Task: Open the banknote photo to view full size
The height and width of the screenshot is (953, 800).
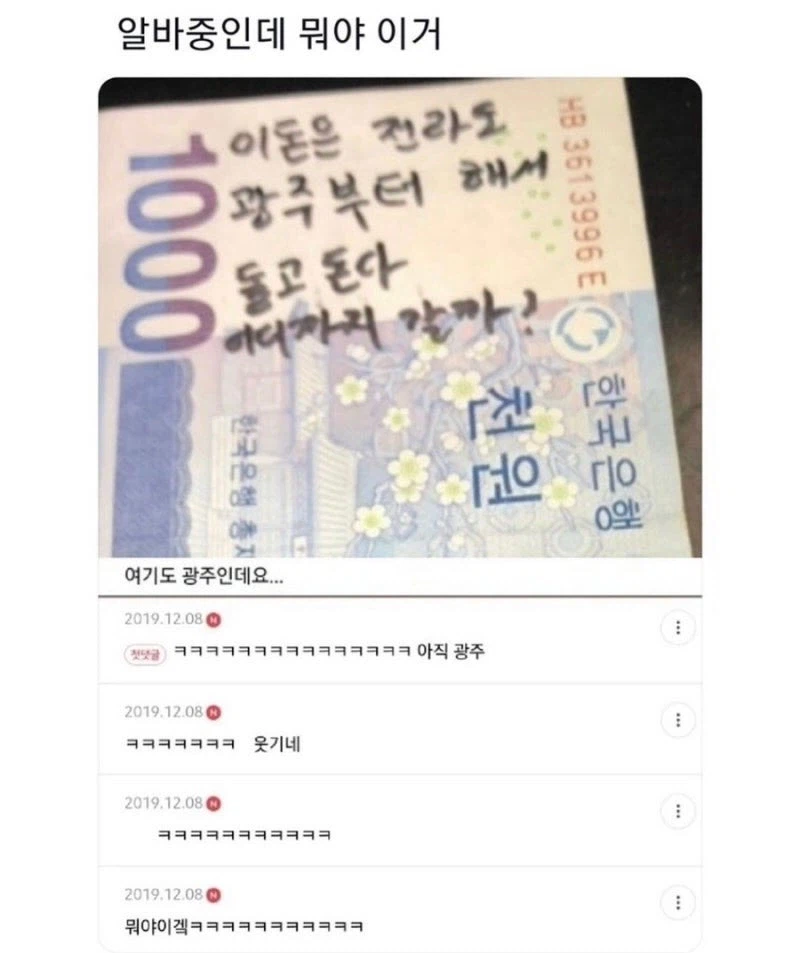Action: coord(400,320)
